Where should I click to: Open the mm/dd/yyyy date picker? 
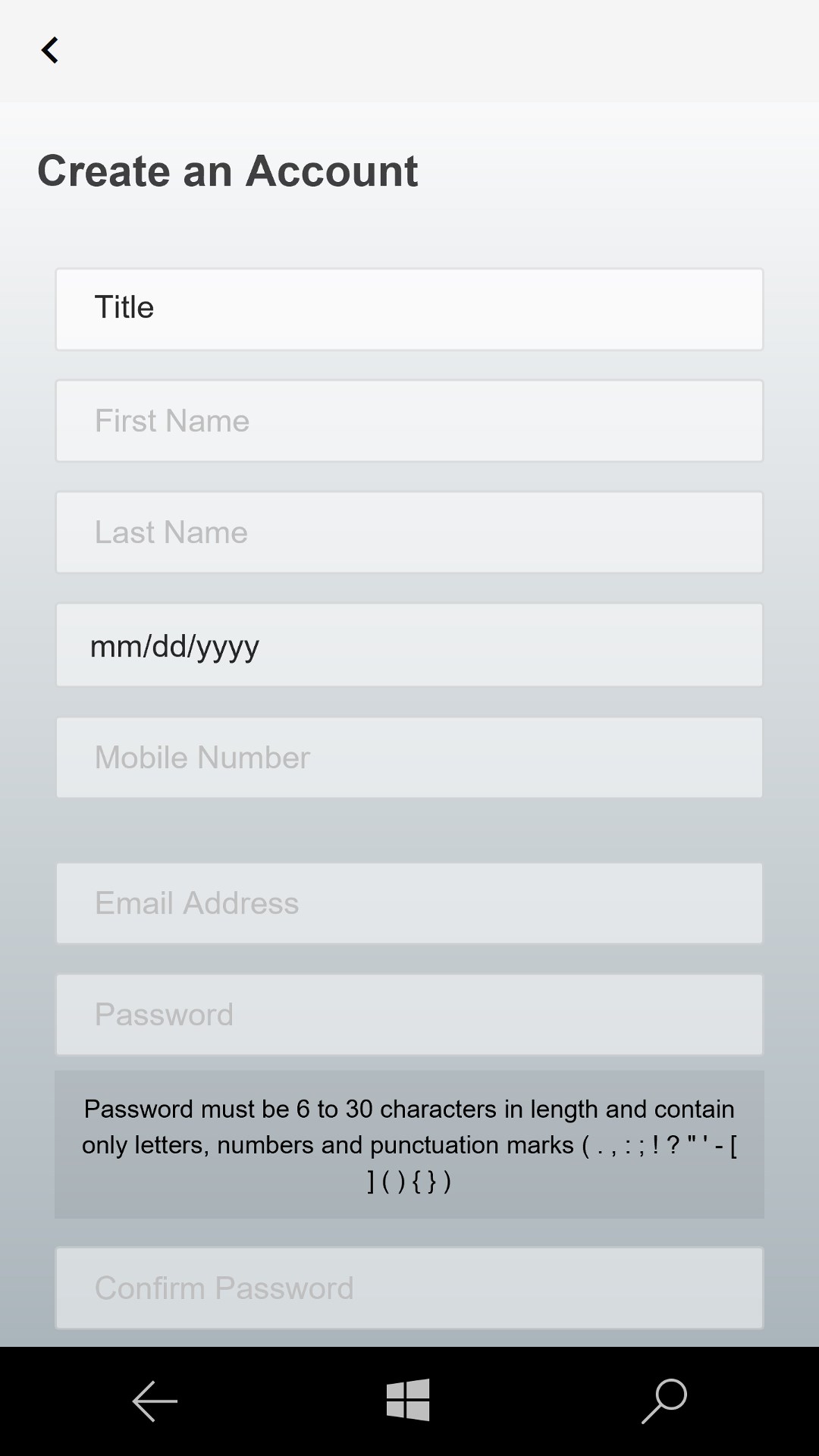point(409,645)
